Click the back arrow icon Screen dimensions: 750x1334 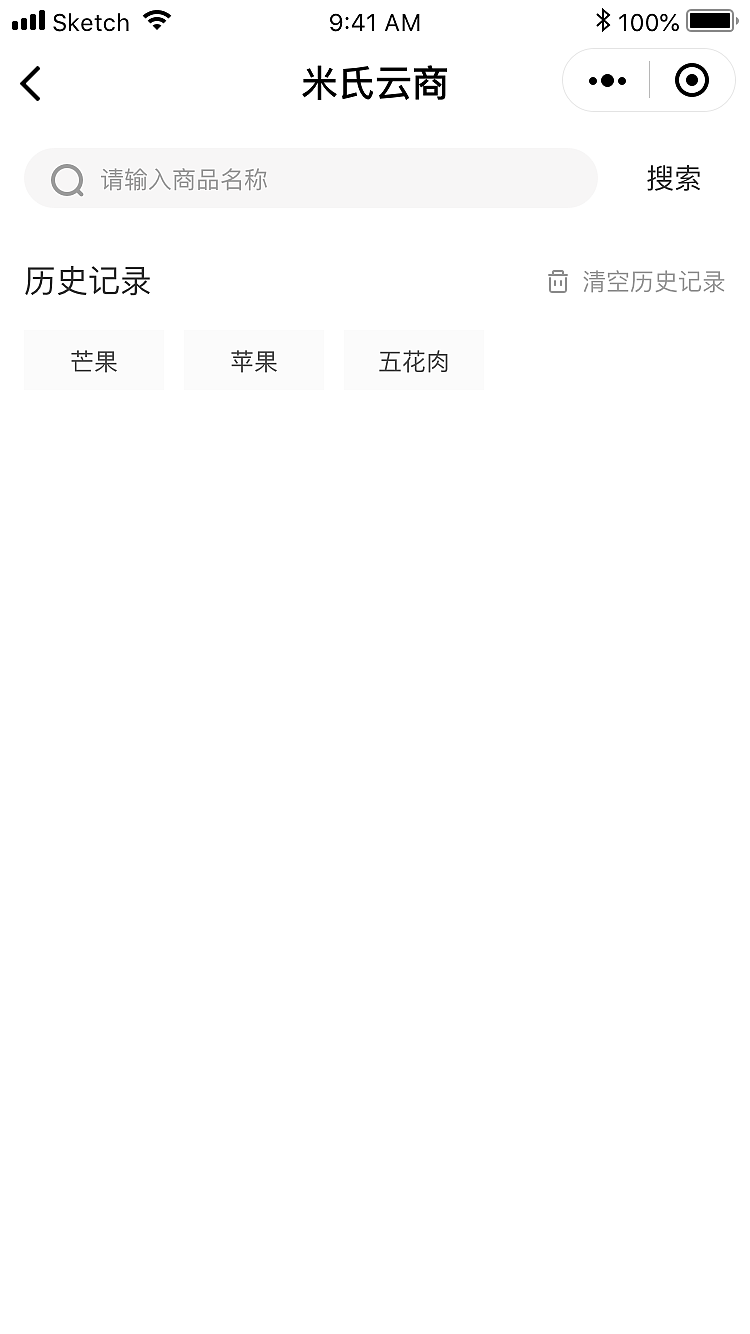click(x=30, y=84)
